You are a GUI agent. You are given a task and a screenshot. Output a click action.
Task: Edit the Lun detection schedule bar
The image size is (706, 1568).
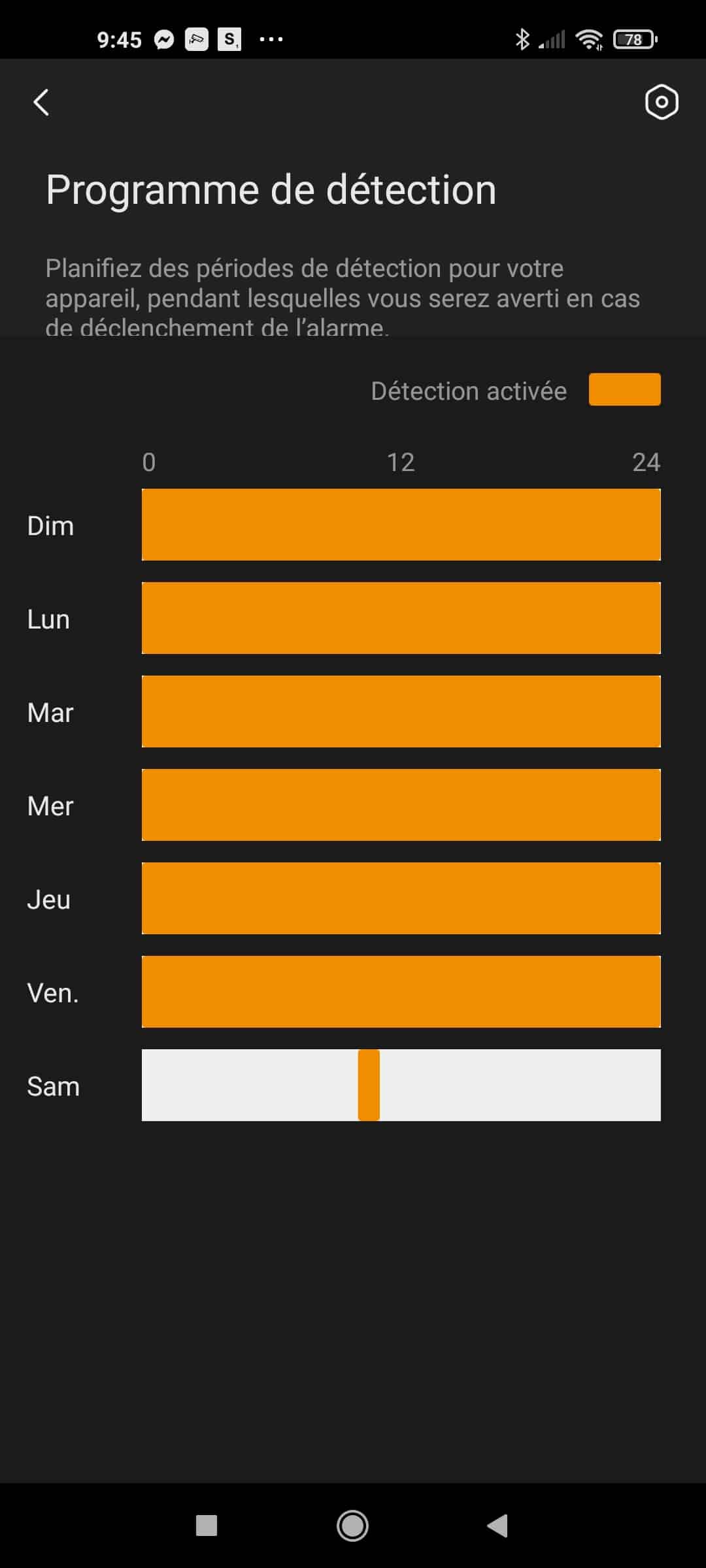401,618
